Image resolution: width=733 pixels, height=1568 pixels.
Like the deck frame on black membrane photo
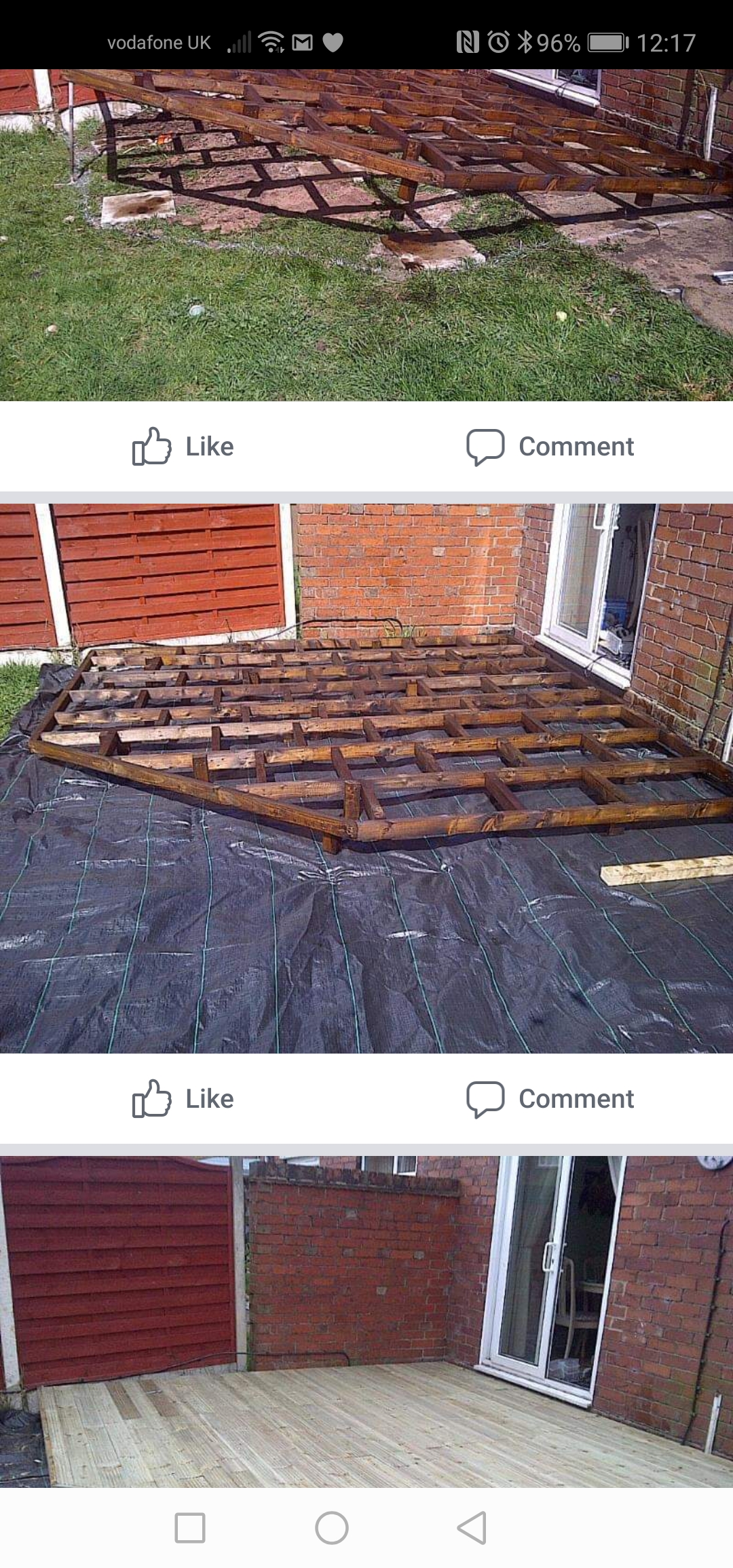coord(183,1098)
